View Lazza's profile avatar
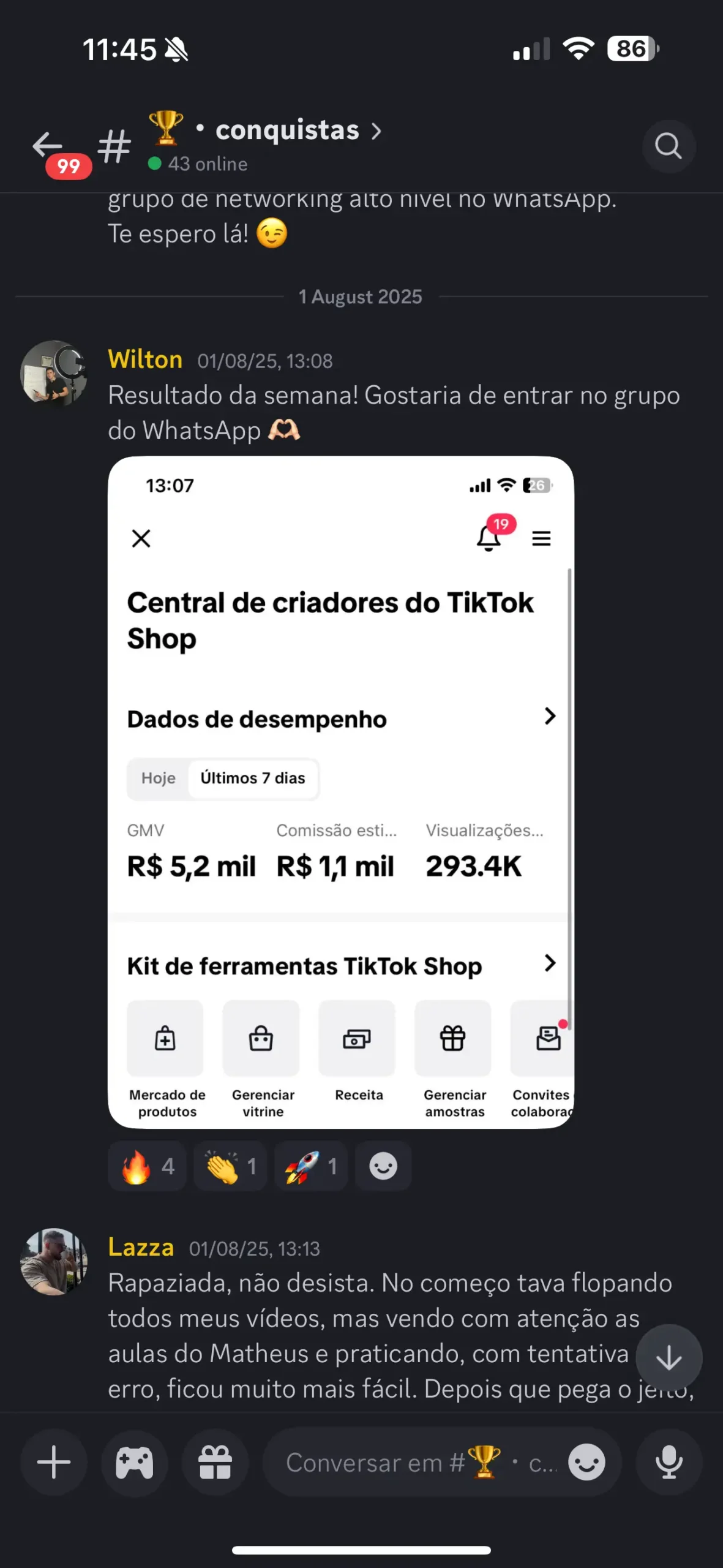The width and height of the screenshot is (723, 1568). click(54, 1262)
